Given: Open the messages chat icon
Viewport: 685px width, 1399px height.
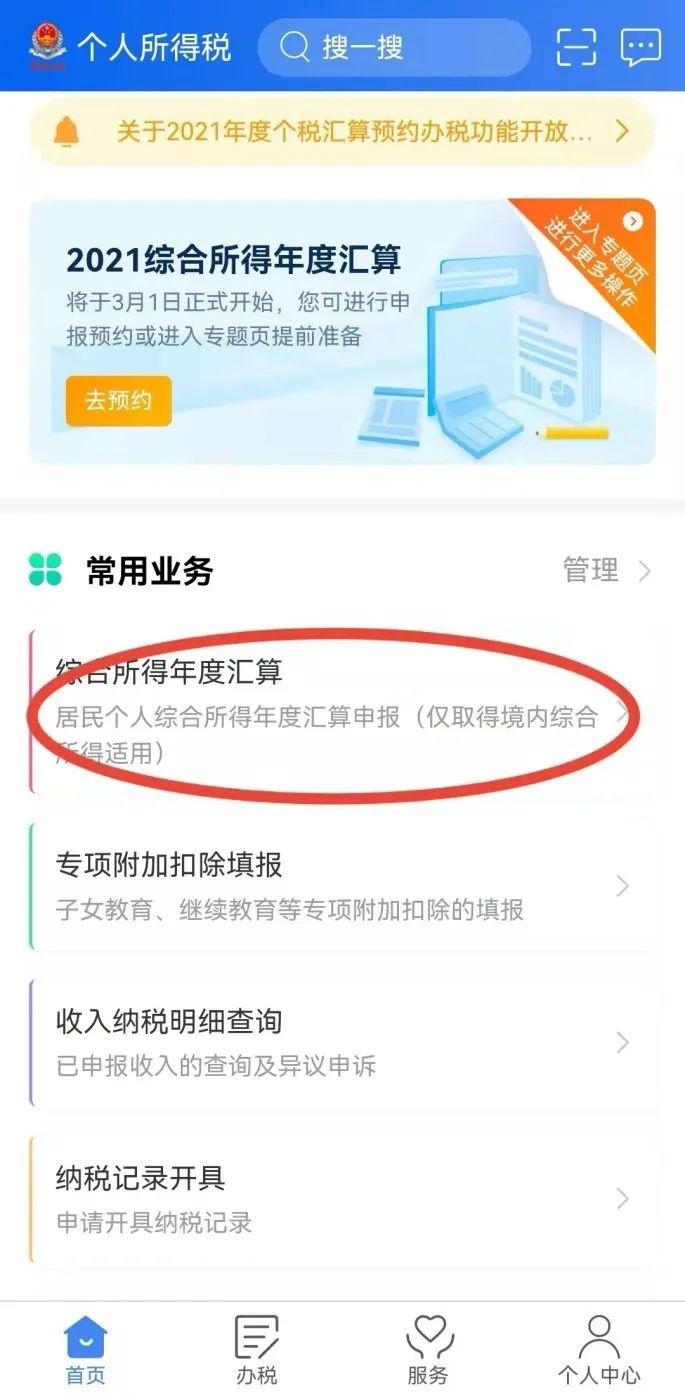Looking at the screenshot, I should [x=640, y=47].
